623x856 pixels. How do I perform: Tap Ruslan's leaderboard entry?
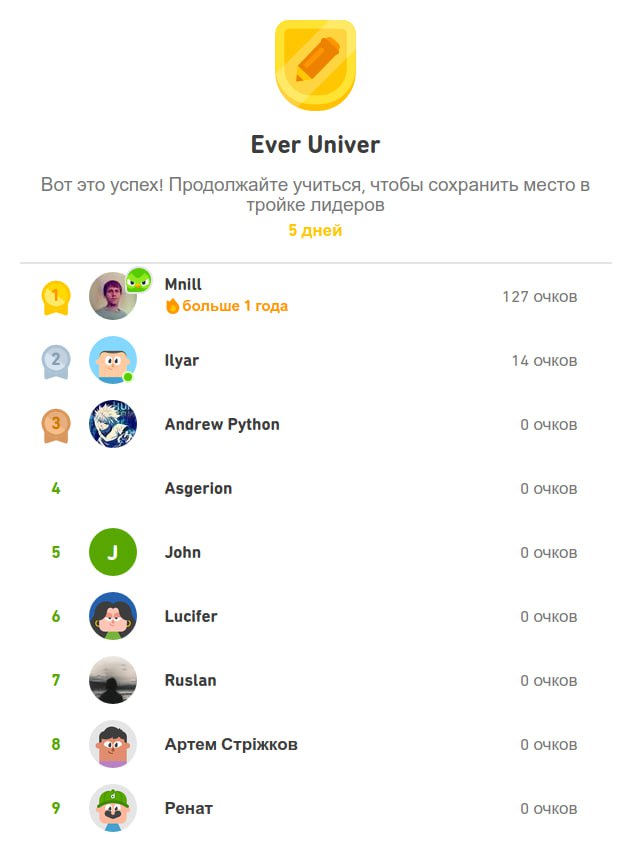point(190,680)
